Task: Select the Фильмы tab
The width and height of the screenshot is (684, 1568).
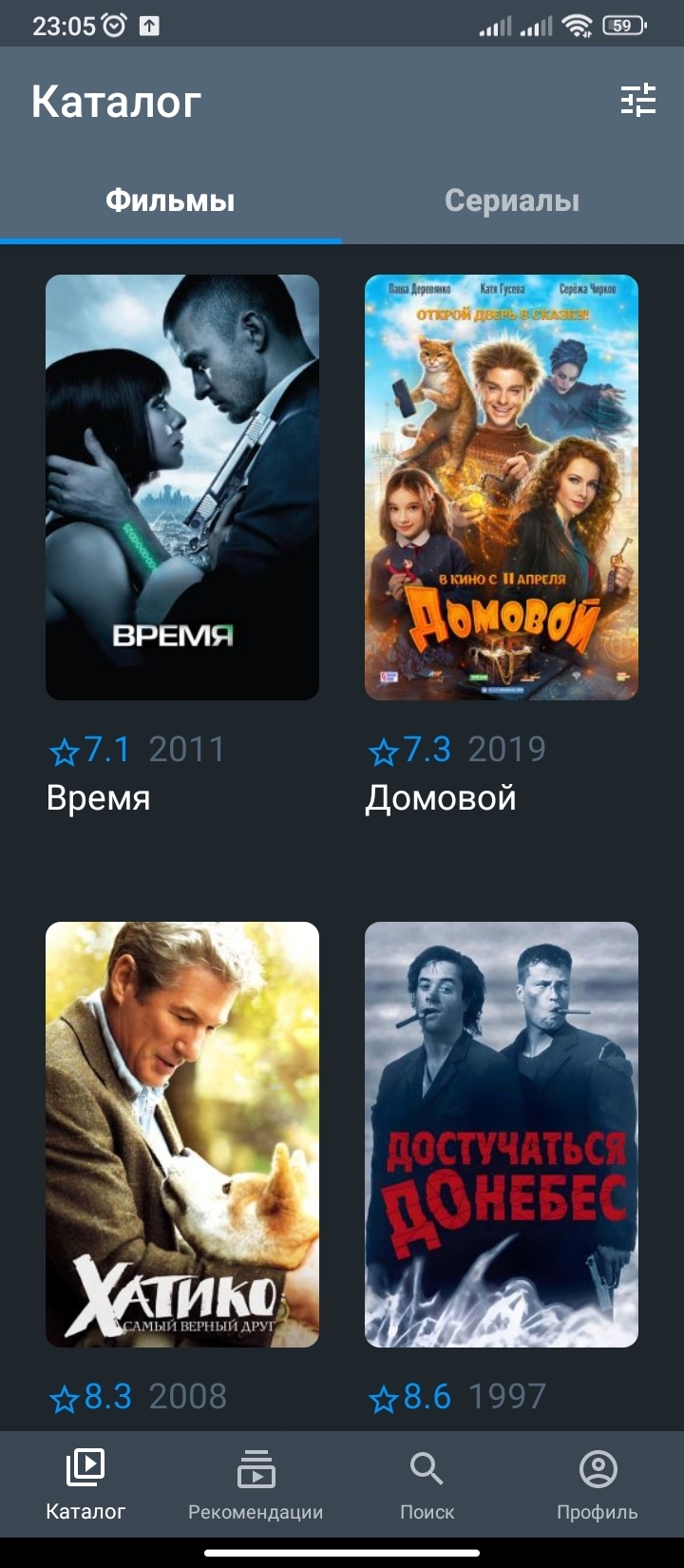Action: [170, 201]
